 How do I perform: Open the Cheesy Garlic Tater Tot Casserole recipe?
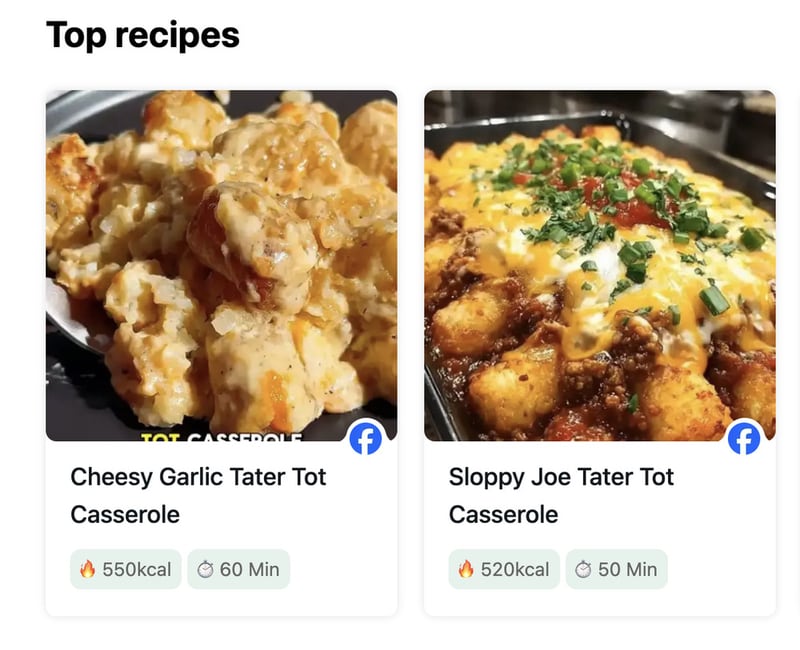tap(198, 495)
